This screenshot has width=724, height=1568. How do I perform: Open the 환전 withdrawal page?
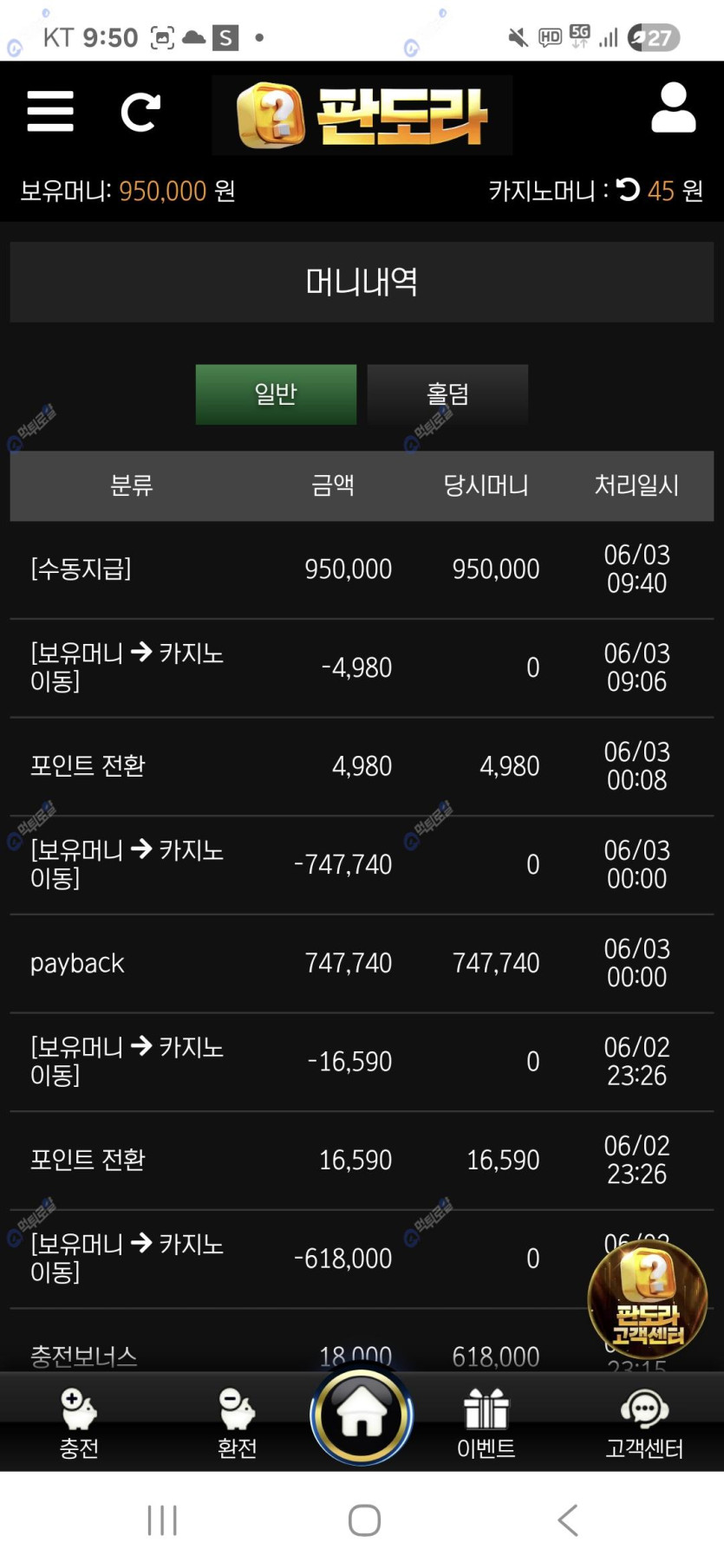click(237, 1422)
